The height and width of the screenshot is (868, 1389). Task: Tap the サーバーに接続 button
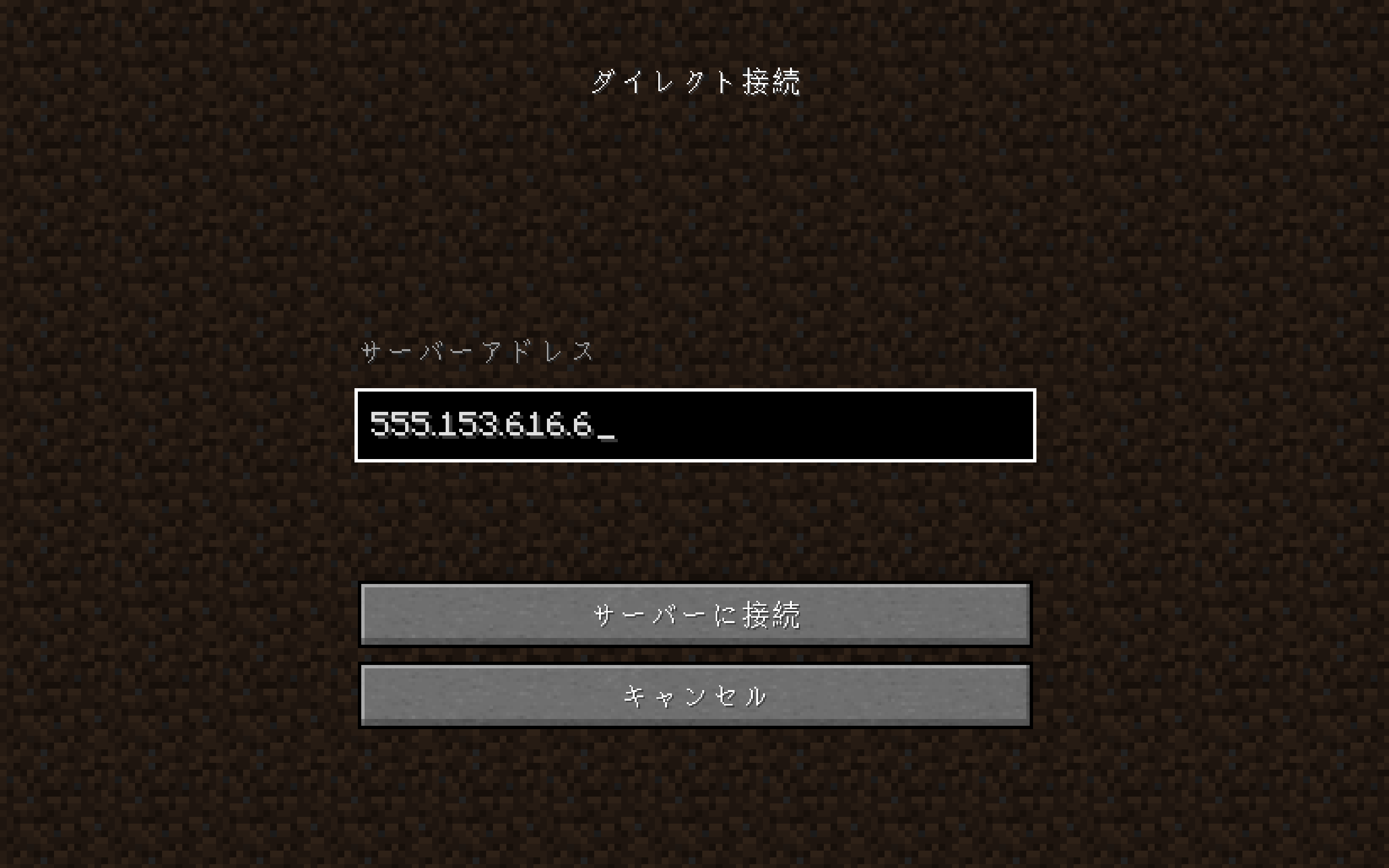(x=694, y=614)
